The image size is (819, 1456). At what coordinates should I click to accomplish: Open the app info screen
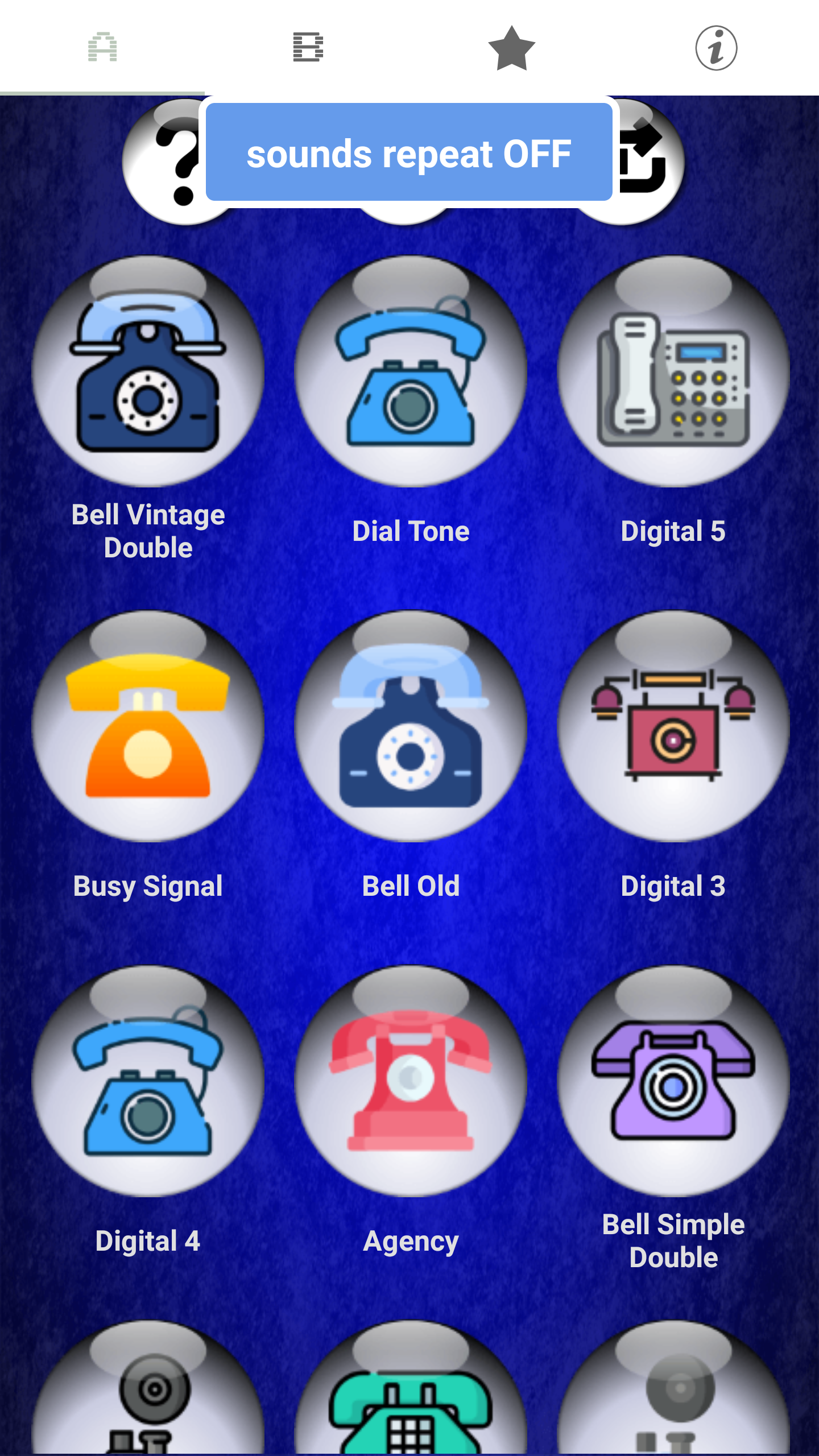pyautogui.click(x=715, y=48)
